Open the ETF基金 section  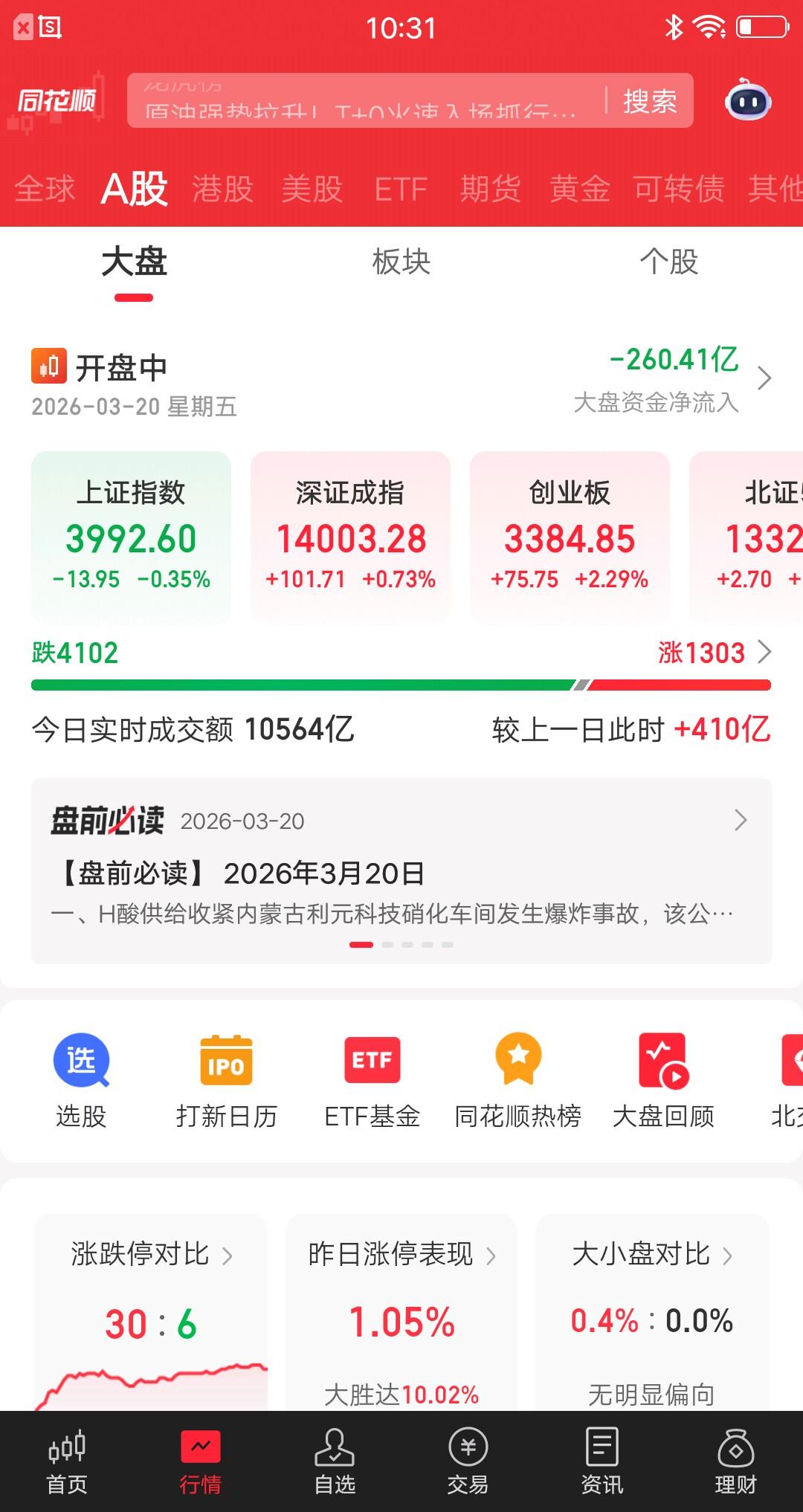(371, 1078)
